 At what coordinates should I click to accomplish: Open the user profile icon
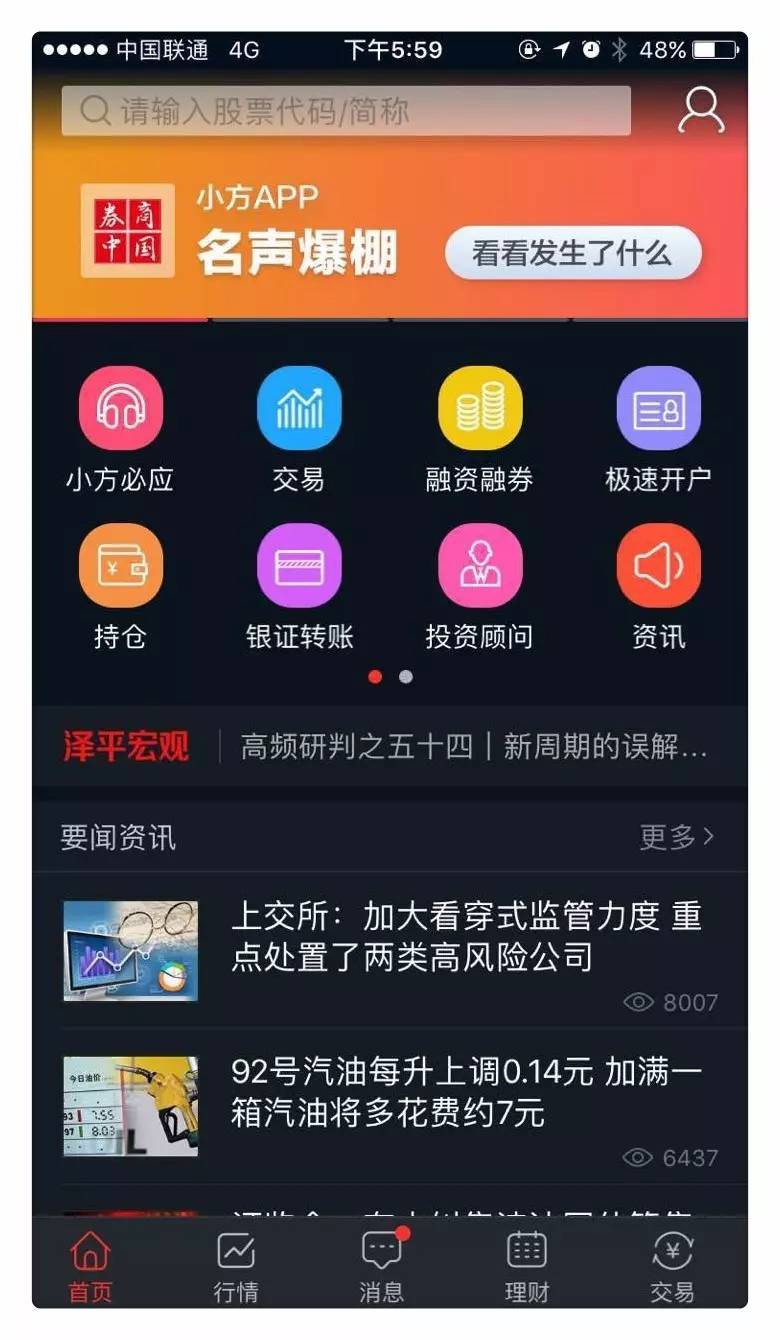(701, 111)
